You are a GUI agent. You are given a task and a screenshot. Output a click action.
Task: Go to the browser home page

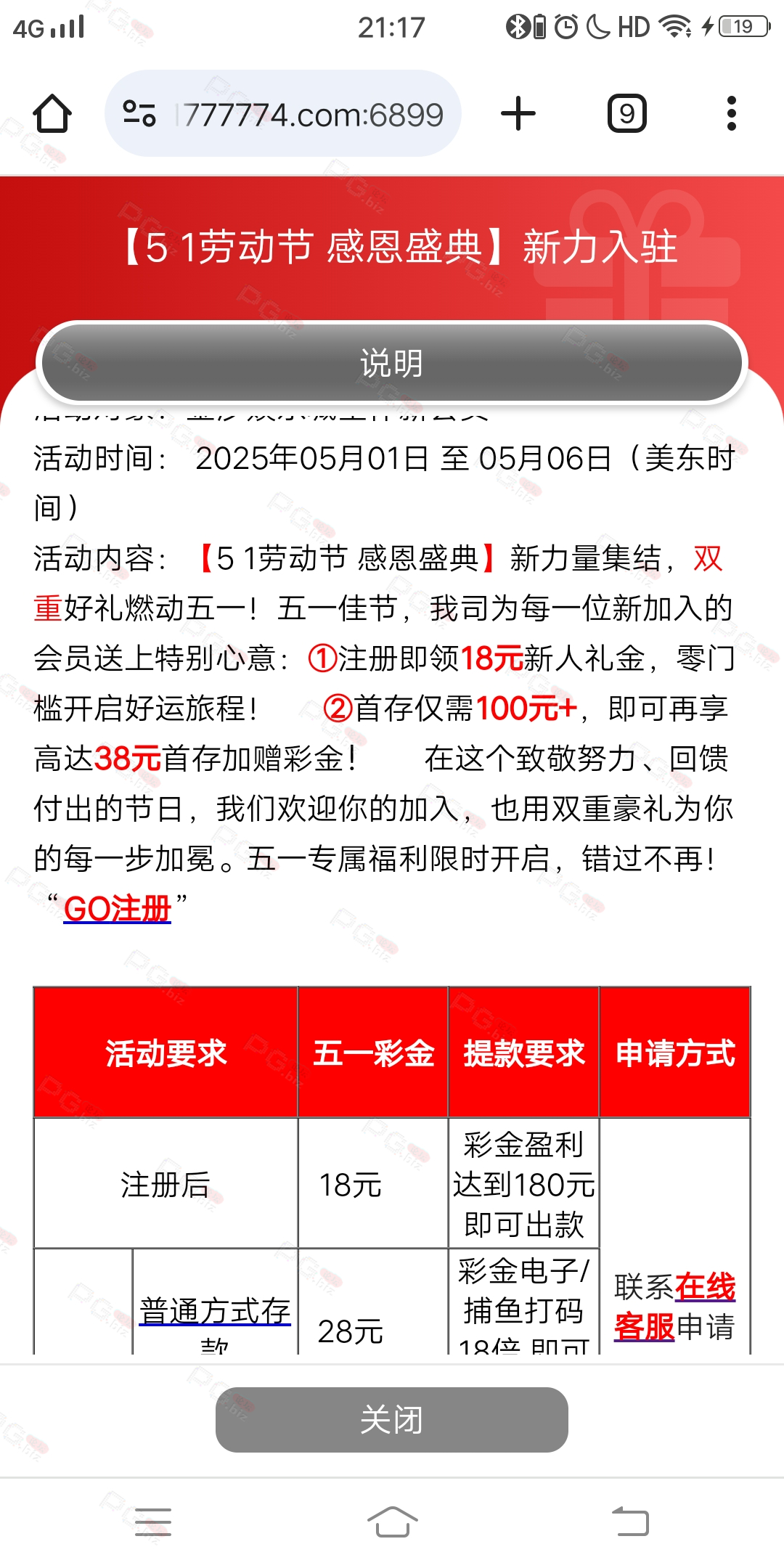(52, 114)
